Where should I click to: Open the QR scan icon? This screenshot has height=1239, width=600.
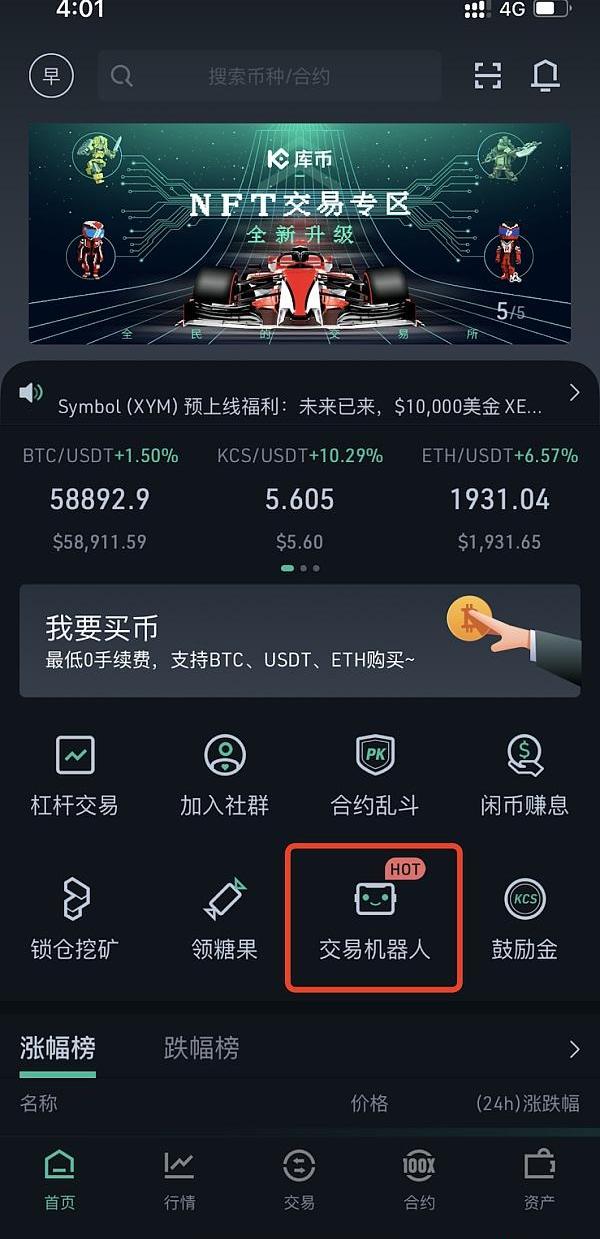pos(487,76)
